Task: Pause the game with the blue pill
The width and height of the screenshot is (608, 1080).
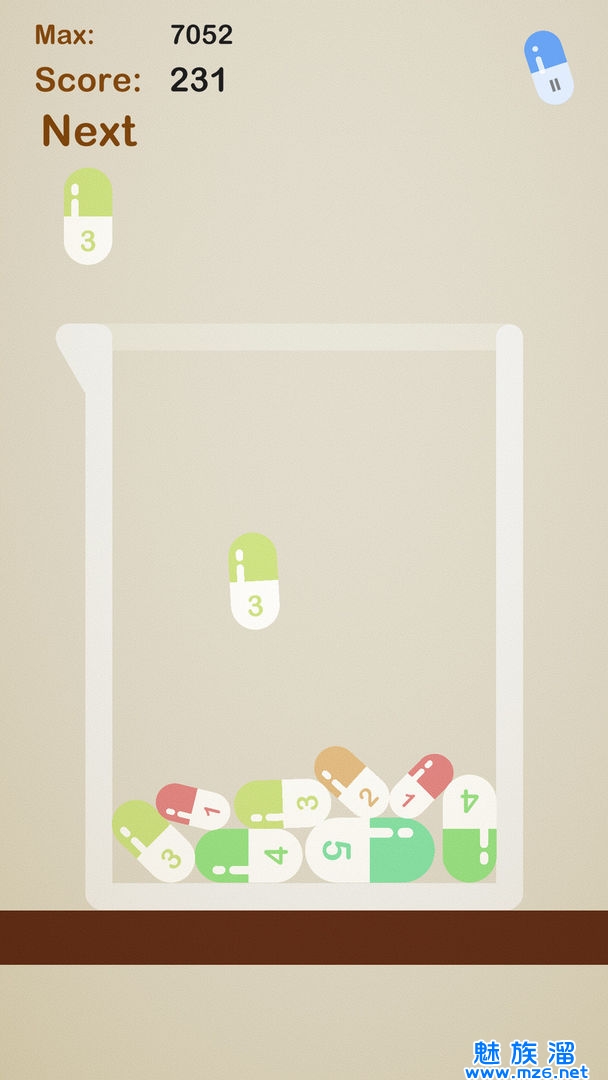Action: [x=549, y=67]
